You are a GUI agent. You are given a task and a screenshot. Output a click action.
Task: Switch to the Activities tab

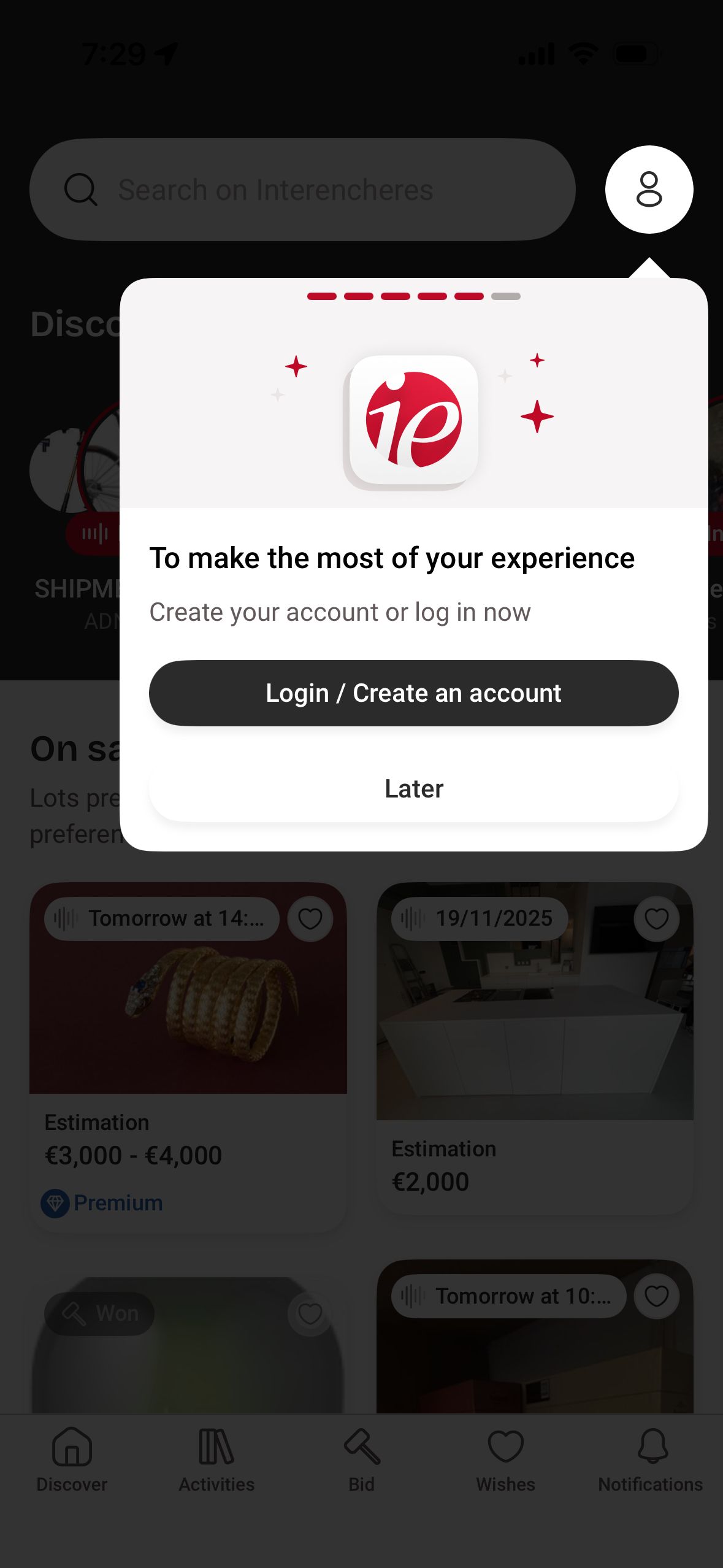pos(216,1460)
